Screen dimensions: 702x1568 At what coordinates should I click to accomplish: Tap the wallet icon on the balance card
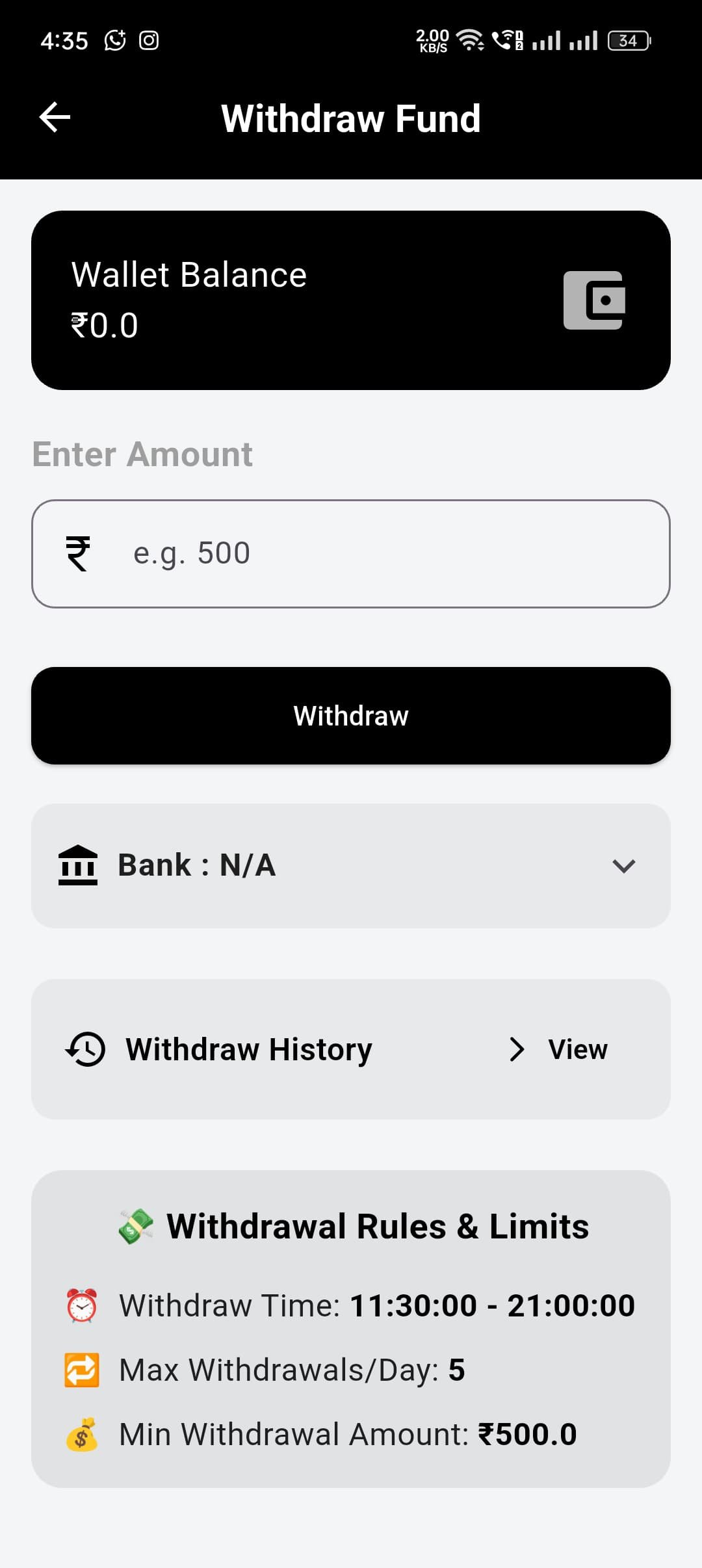click(594, 300)
